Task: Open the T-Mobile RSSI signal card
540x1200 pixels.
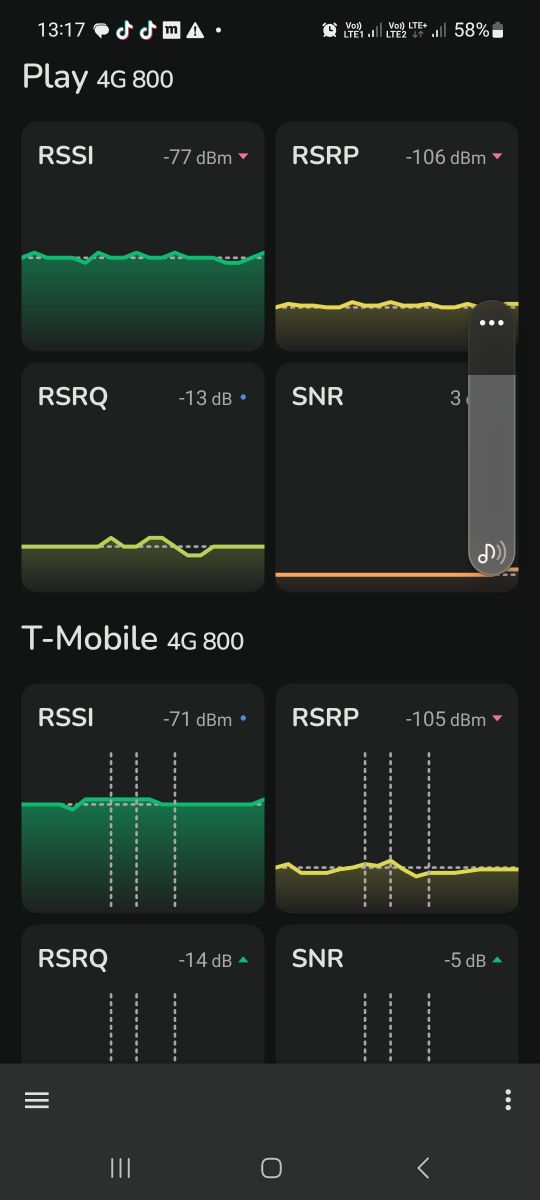Action: [x=143, y=798]
